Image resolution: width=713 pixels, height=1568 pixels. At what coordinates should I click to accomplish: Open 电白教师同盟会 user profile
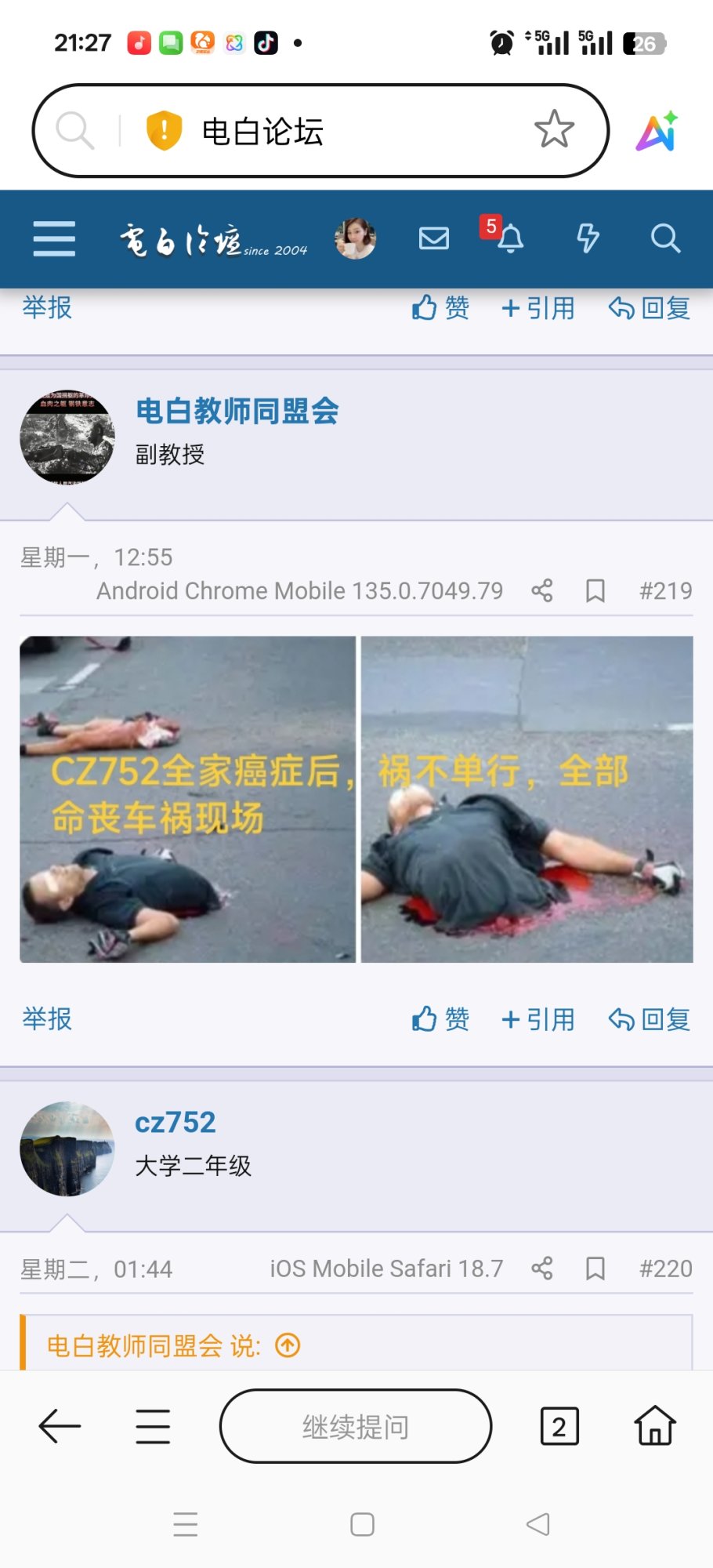(237, 411)
